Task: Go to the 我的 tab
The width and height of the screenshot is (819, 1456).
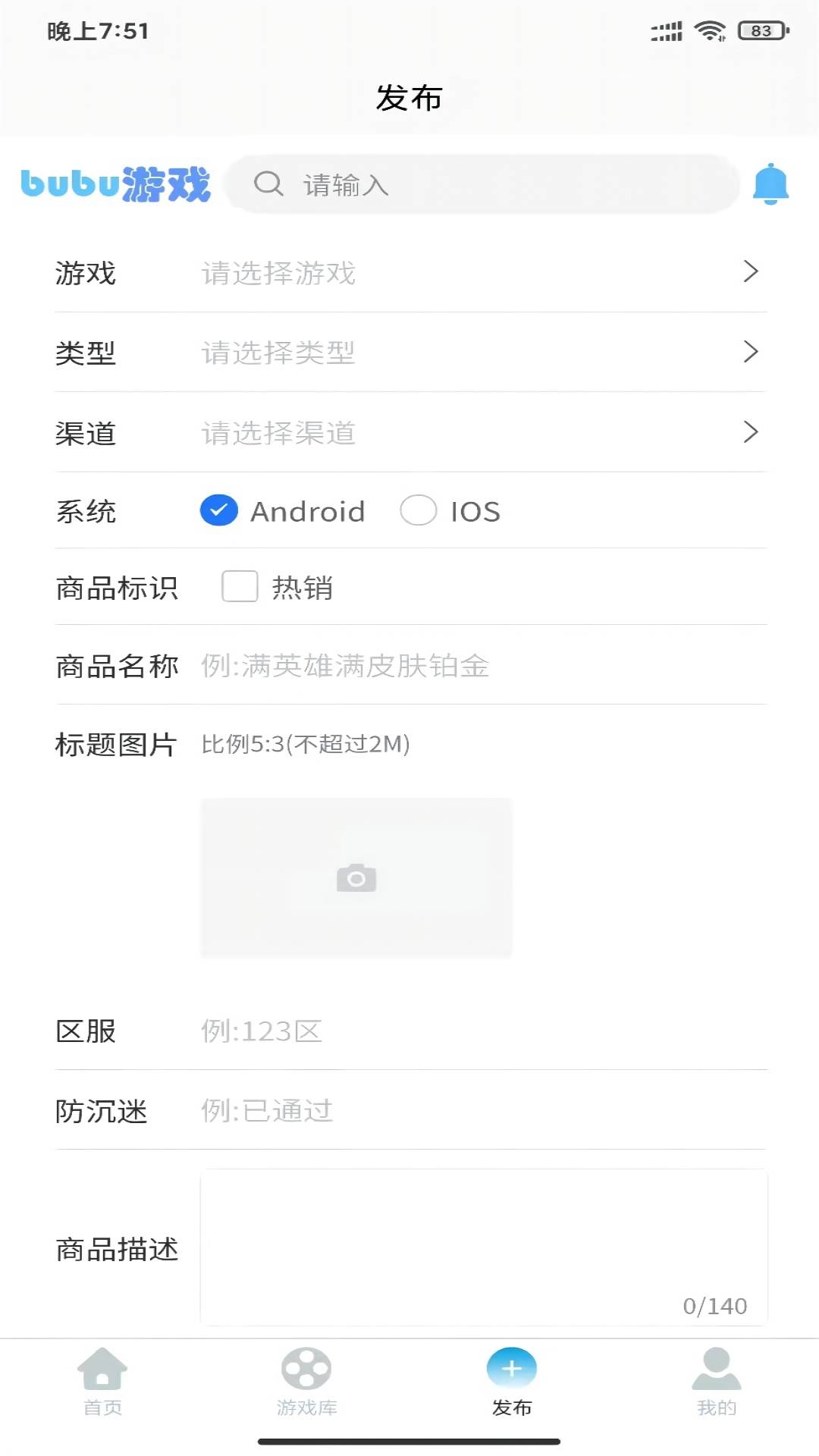Action: pos(717,1382)
